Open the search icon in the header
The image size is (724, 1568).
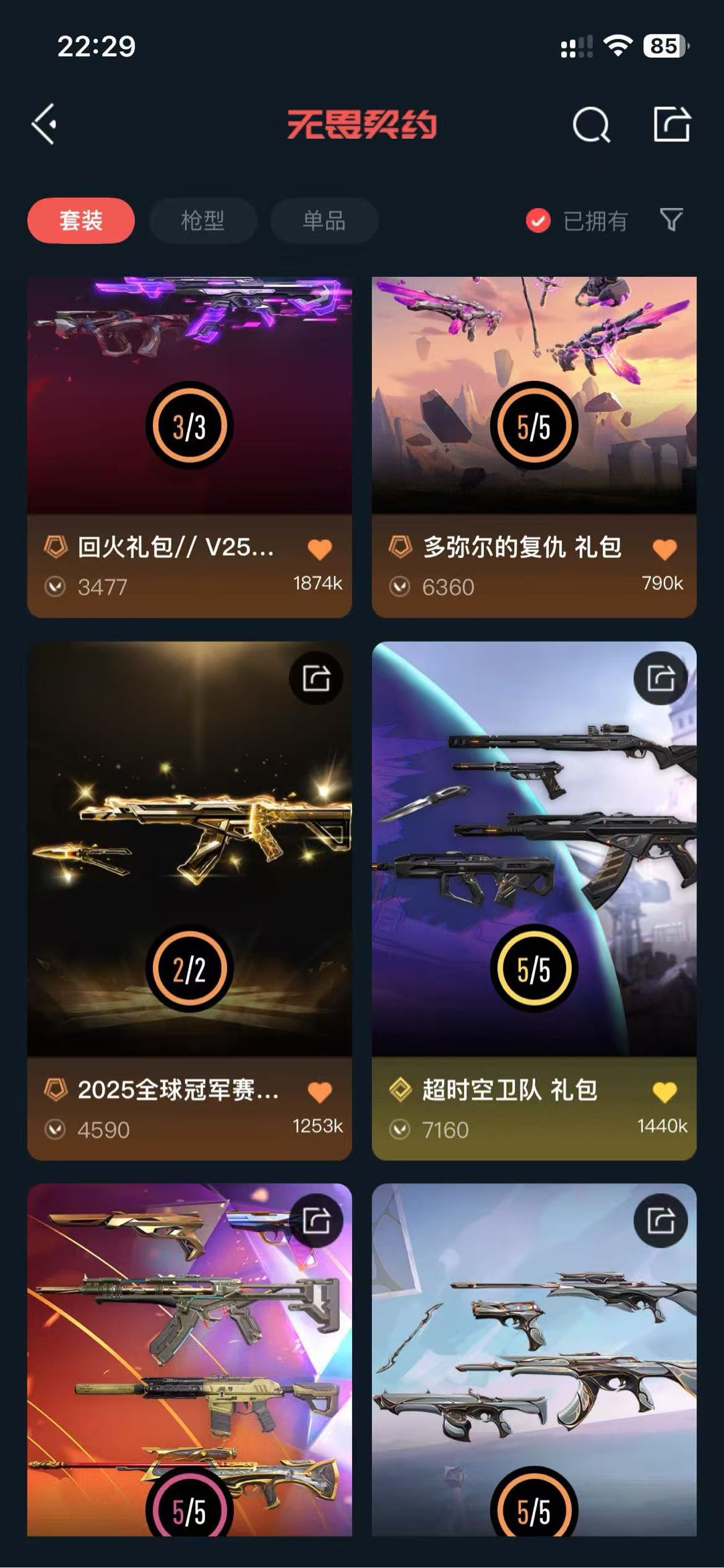coord(591,124)
